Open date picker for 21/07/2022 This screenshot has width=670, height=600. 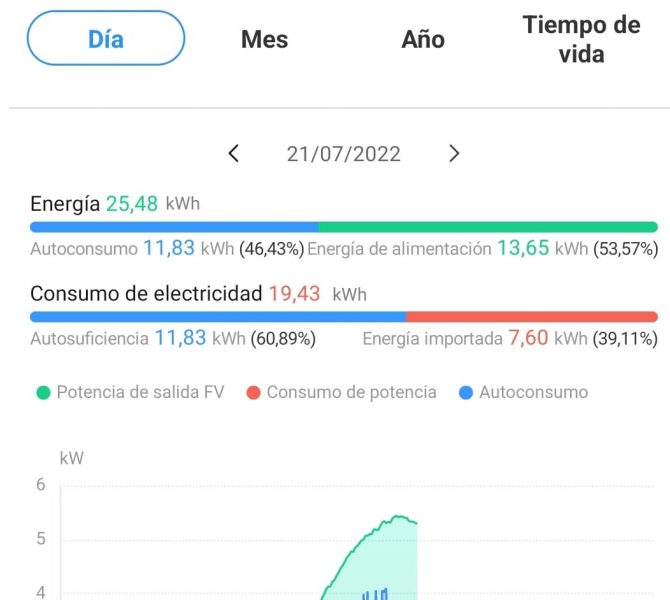(343, 154)
